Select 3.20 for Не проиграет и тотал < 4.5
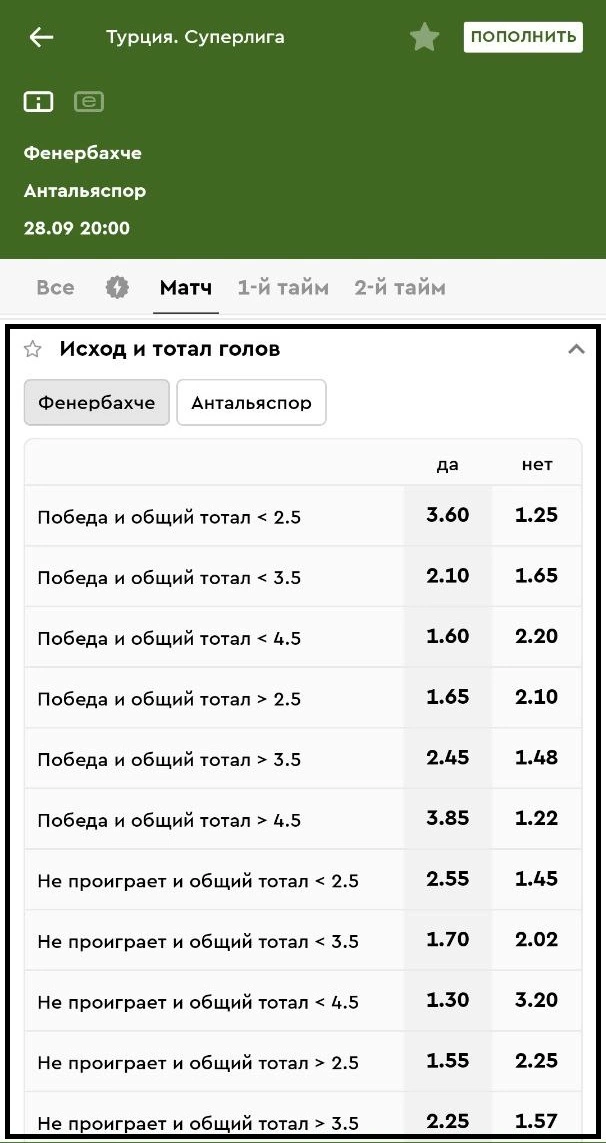Image resolution: width=606 pixels, height=1143 pixels. pyautogui.click(x=536, y=1001)
